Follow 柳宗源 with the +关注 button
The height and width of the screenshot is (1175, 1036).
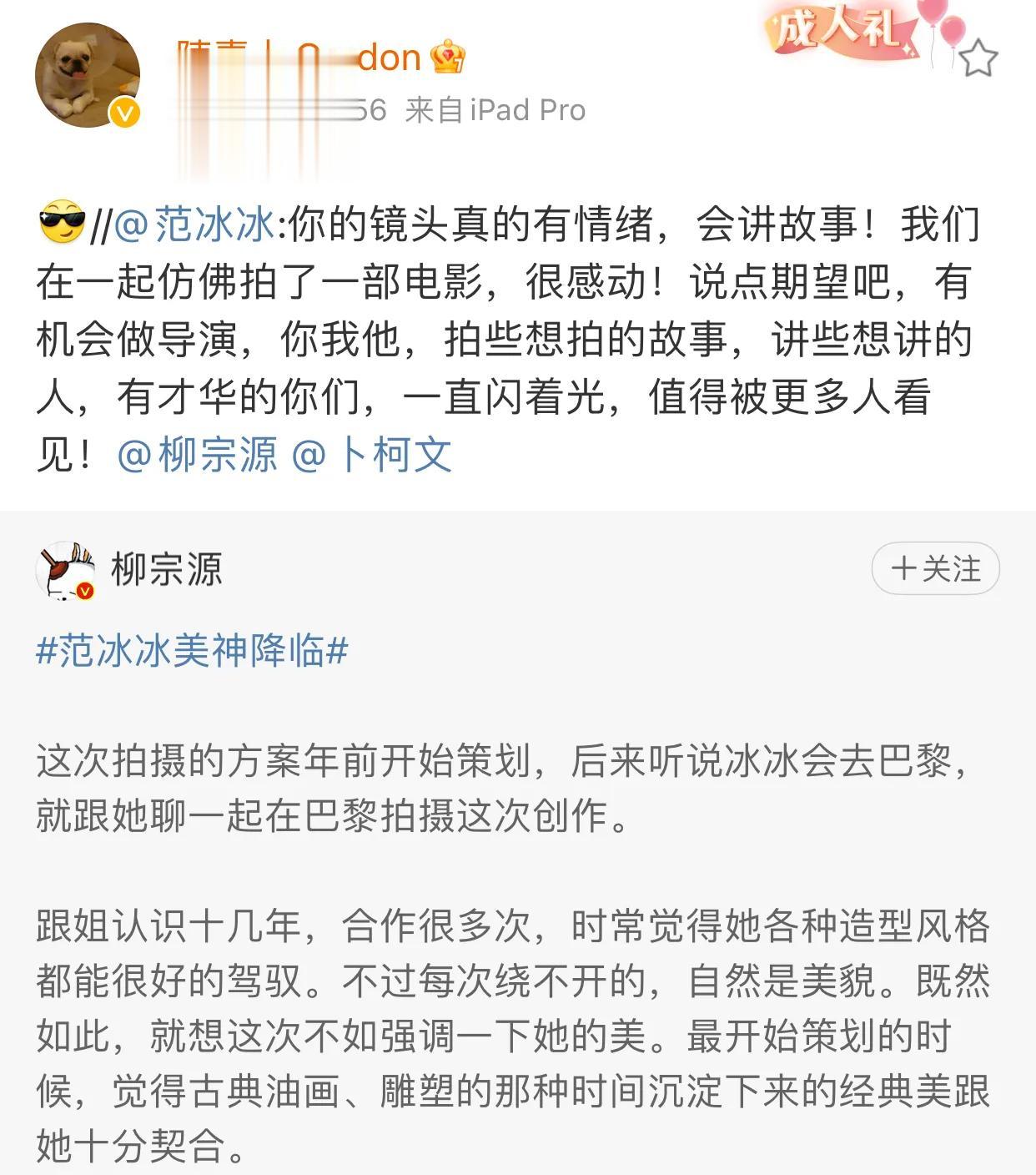935,569
